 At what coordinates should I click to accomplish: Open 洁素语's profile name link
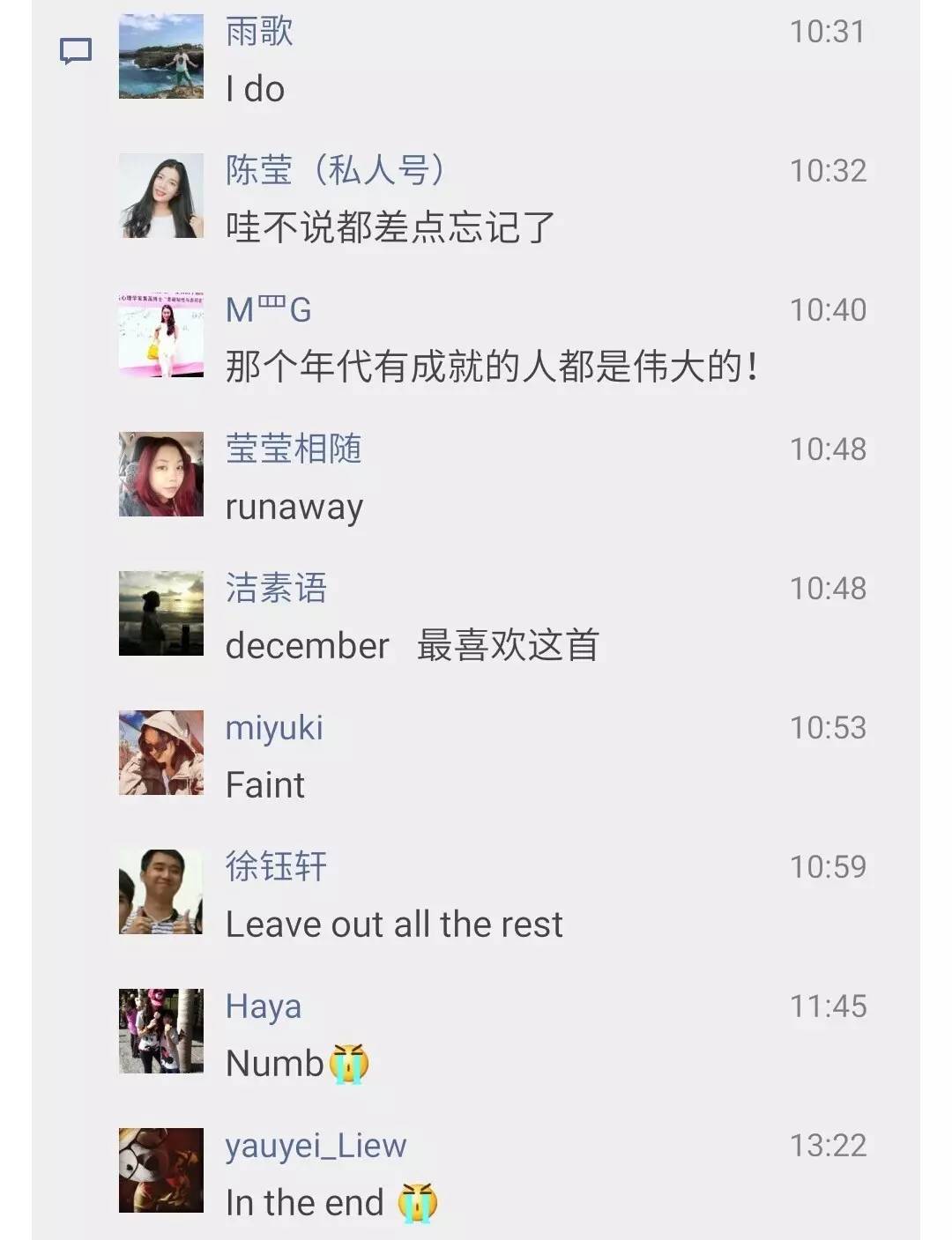[x=276, y=588]
